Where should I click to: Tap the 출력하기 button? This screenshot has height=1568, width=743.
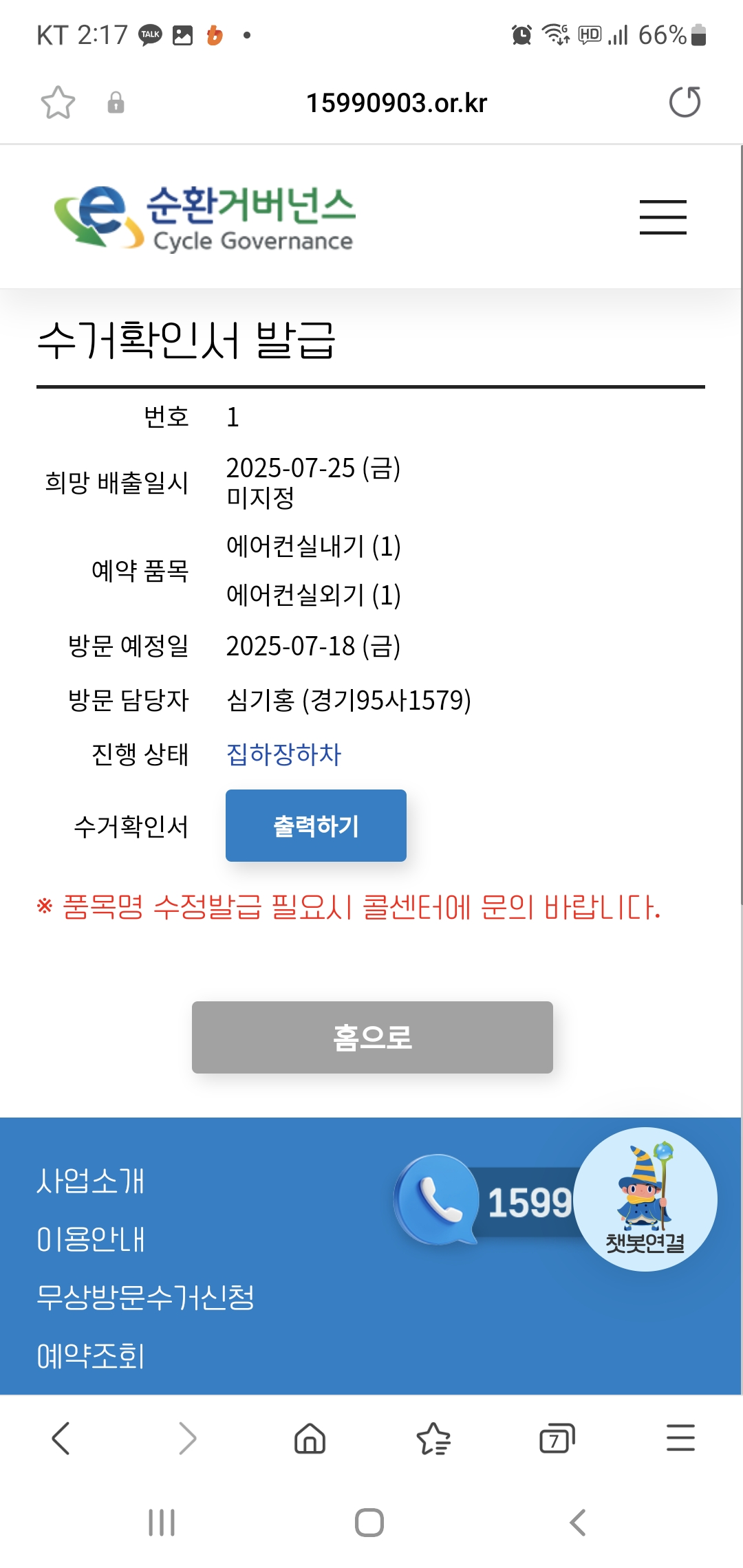point(316,825)
